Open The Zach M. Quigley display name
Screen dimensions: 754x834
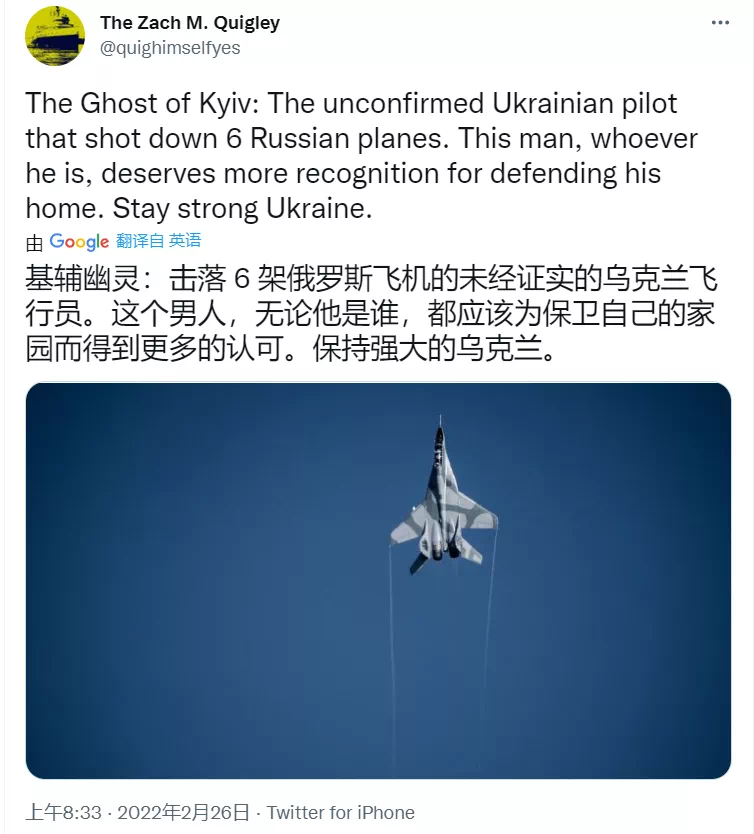pos(190,23)
